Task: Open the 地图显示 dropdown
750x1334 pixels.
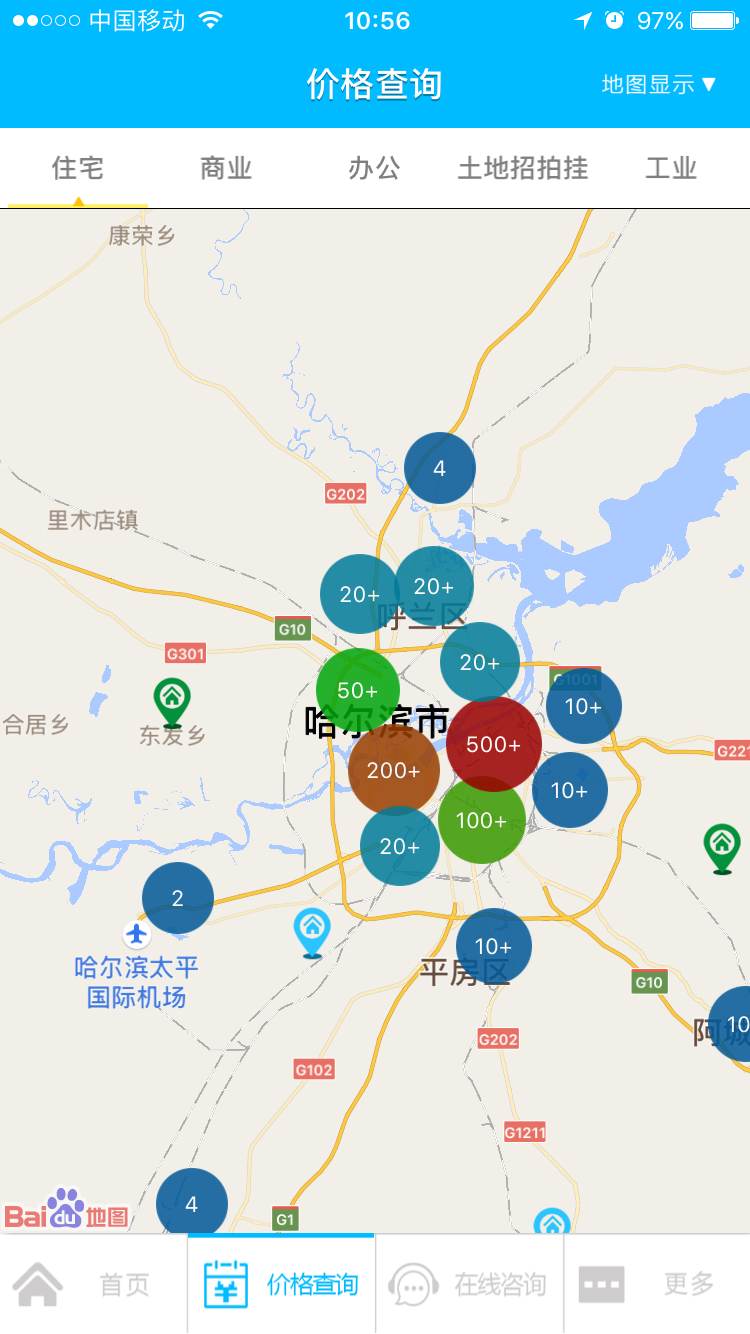Action: (x=659, y=85)
